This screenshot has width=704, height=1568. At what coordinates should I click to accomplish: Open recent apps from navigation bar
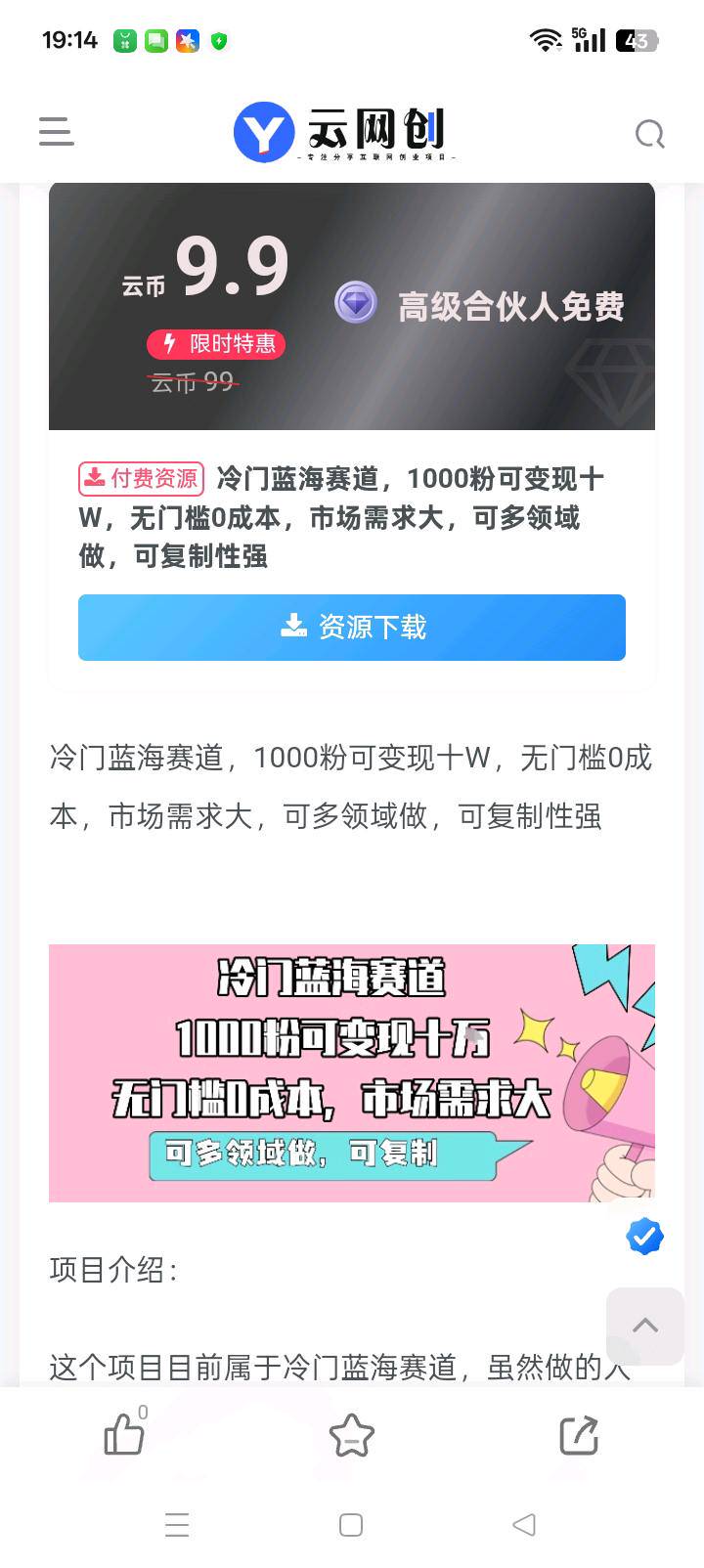pyautogui.click(x=177, y=1524)
